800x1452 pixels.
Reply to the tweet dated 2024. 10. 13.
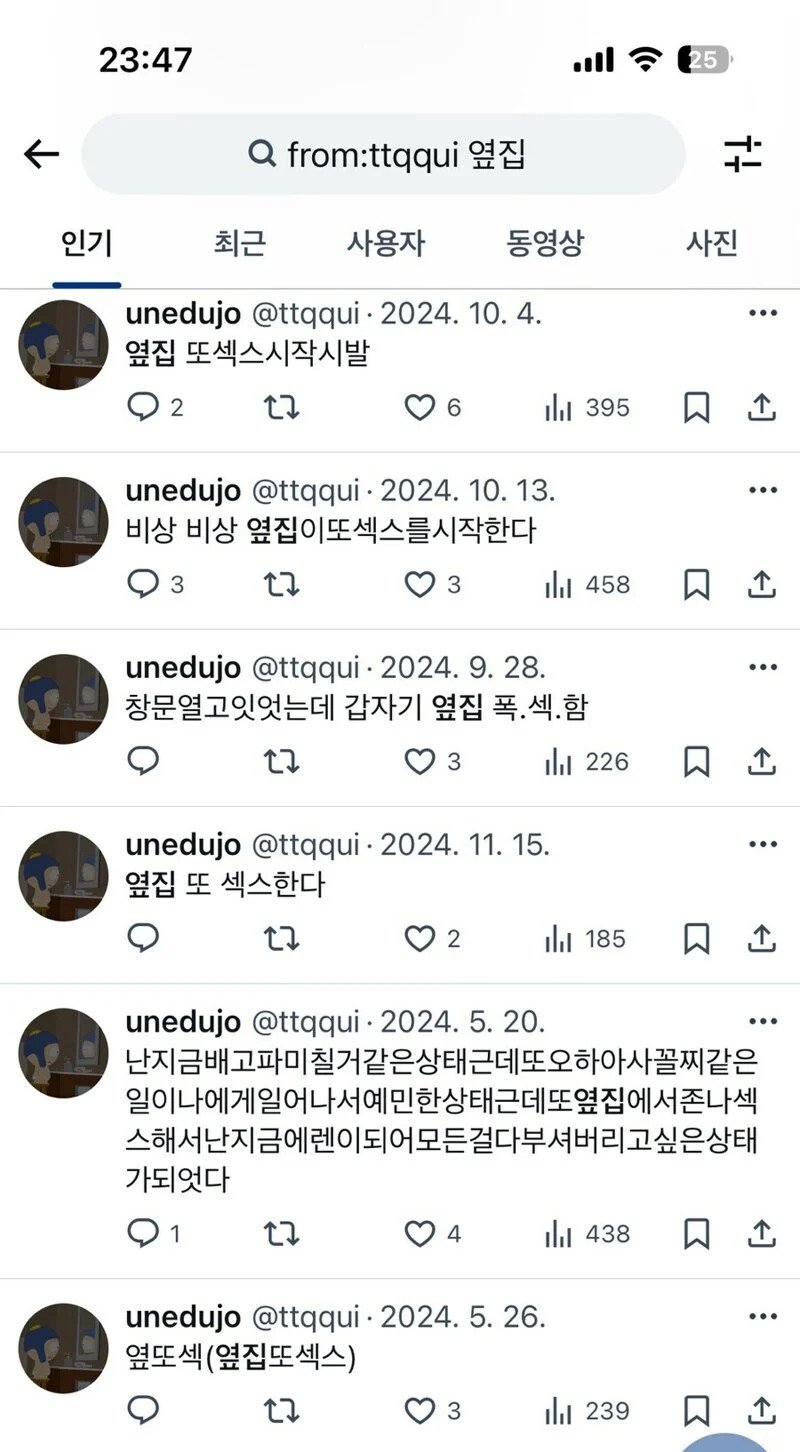[144, 584]
